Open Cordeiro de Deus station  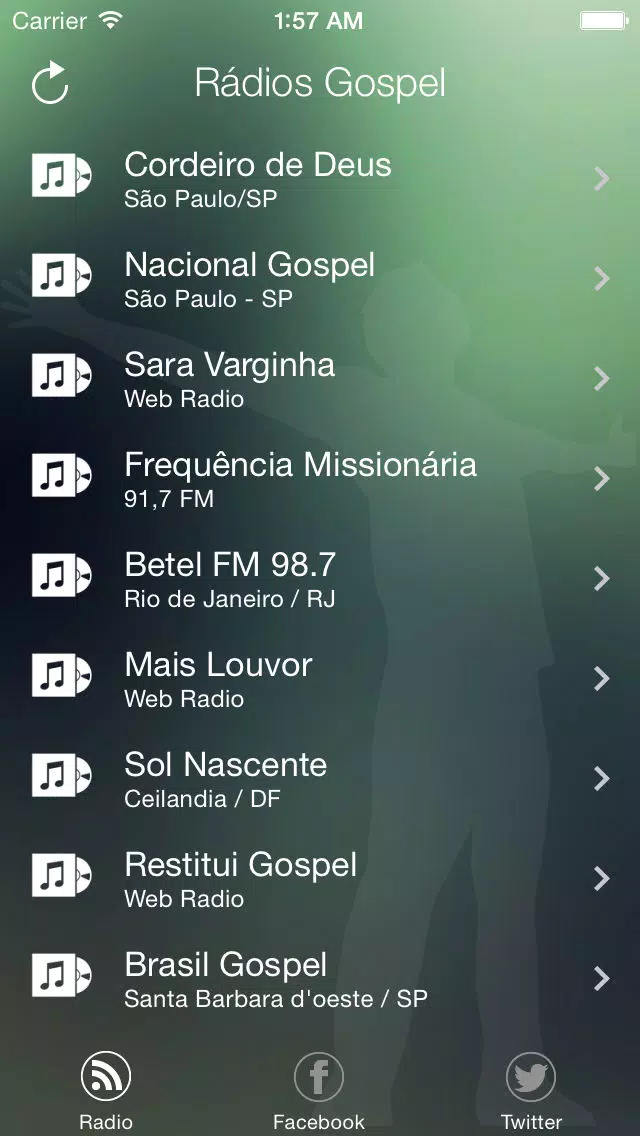point(320,178)
